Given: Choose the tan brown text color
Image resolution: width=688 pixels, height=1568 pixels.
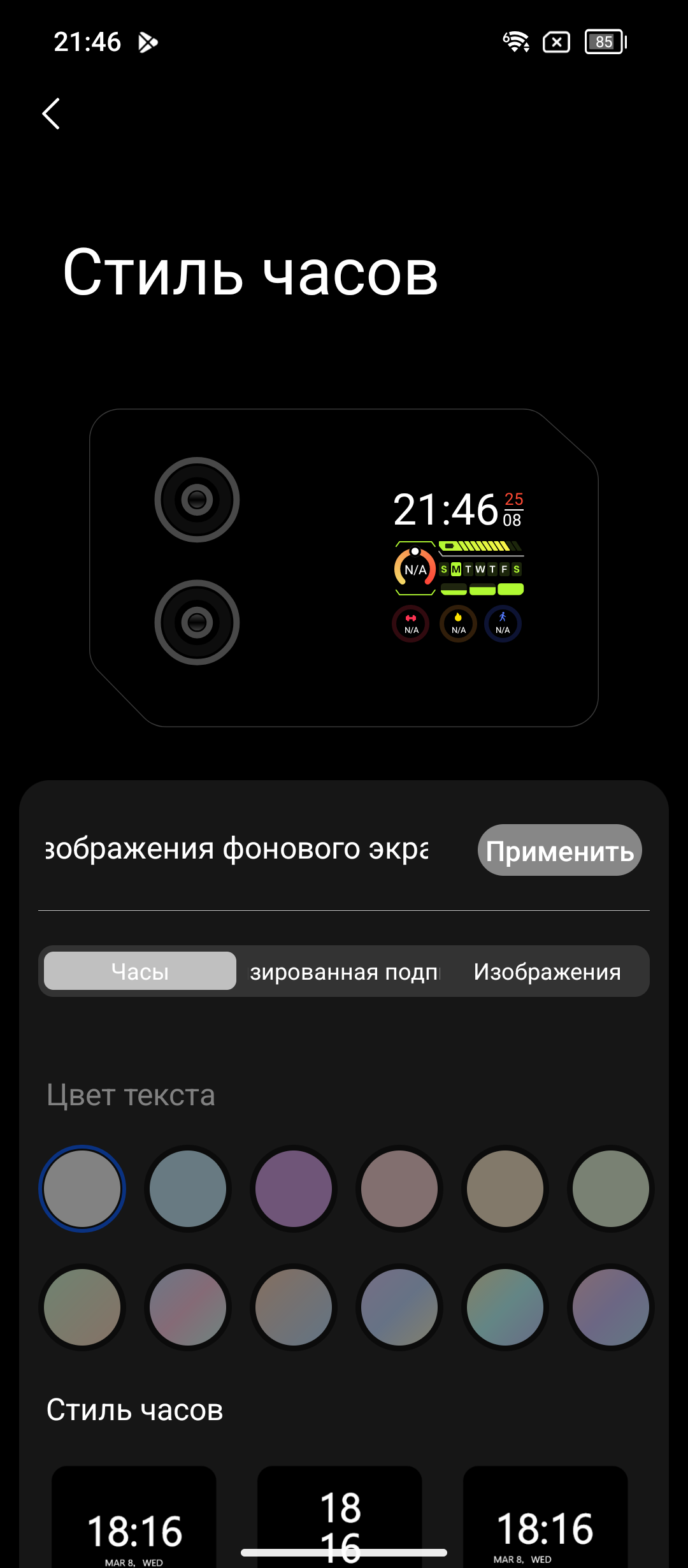Looking at the screenshot, I should (x=505, y=1189).
